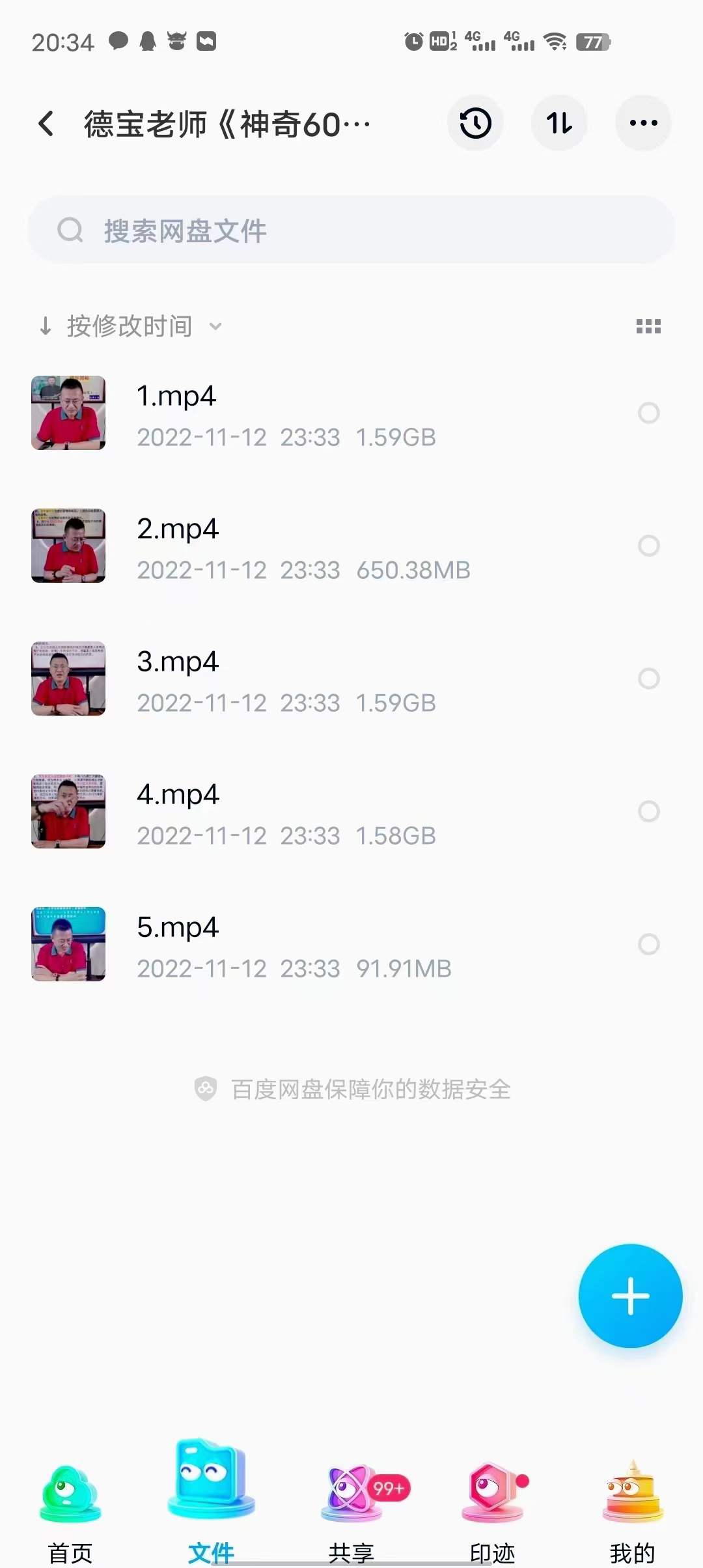Tap the blue plus upload button

(x=629, y=1296)
